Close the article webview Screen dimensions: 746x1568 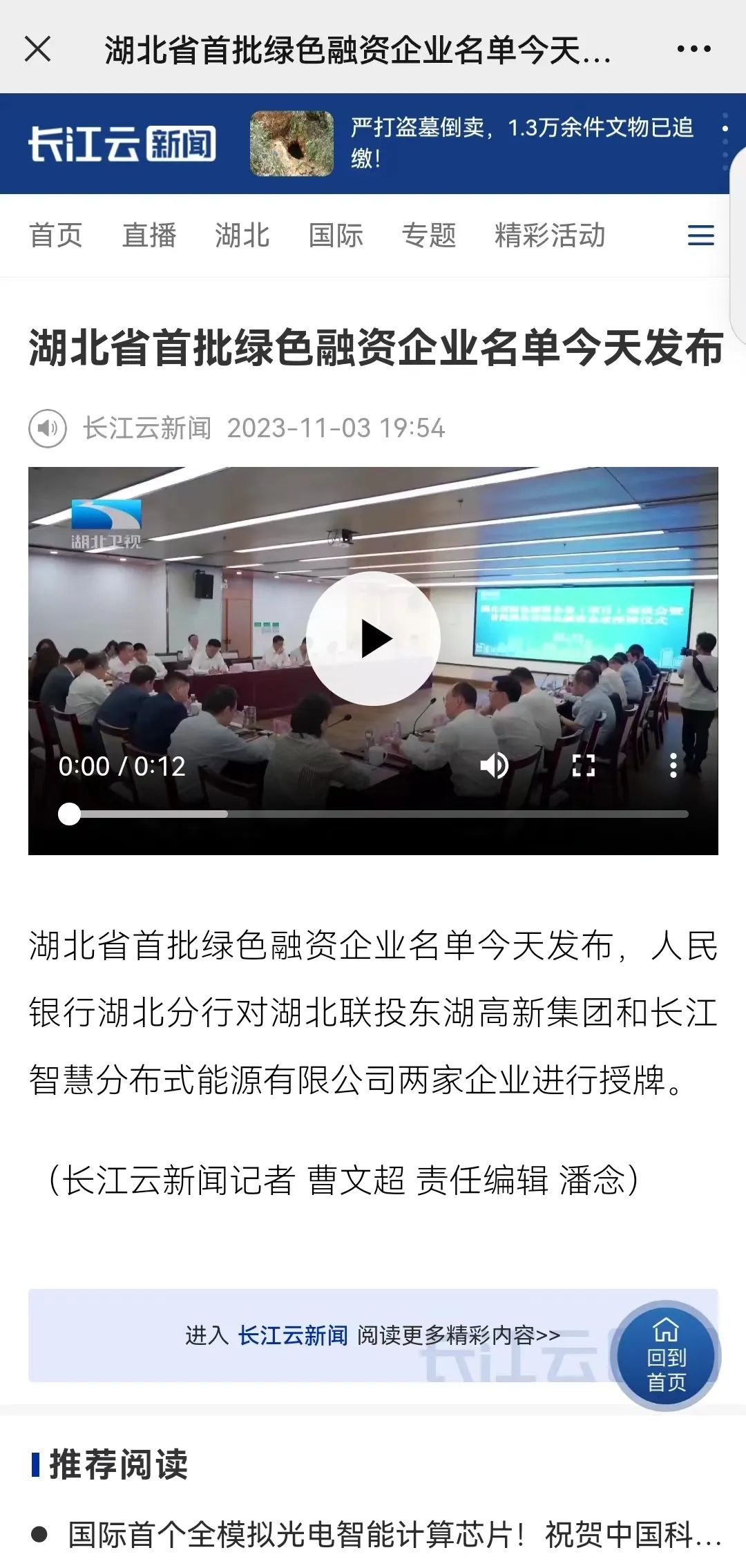(x=37, y=49)
